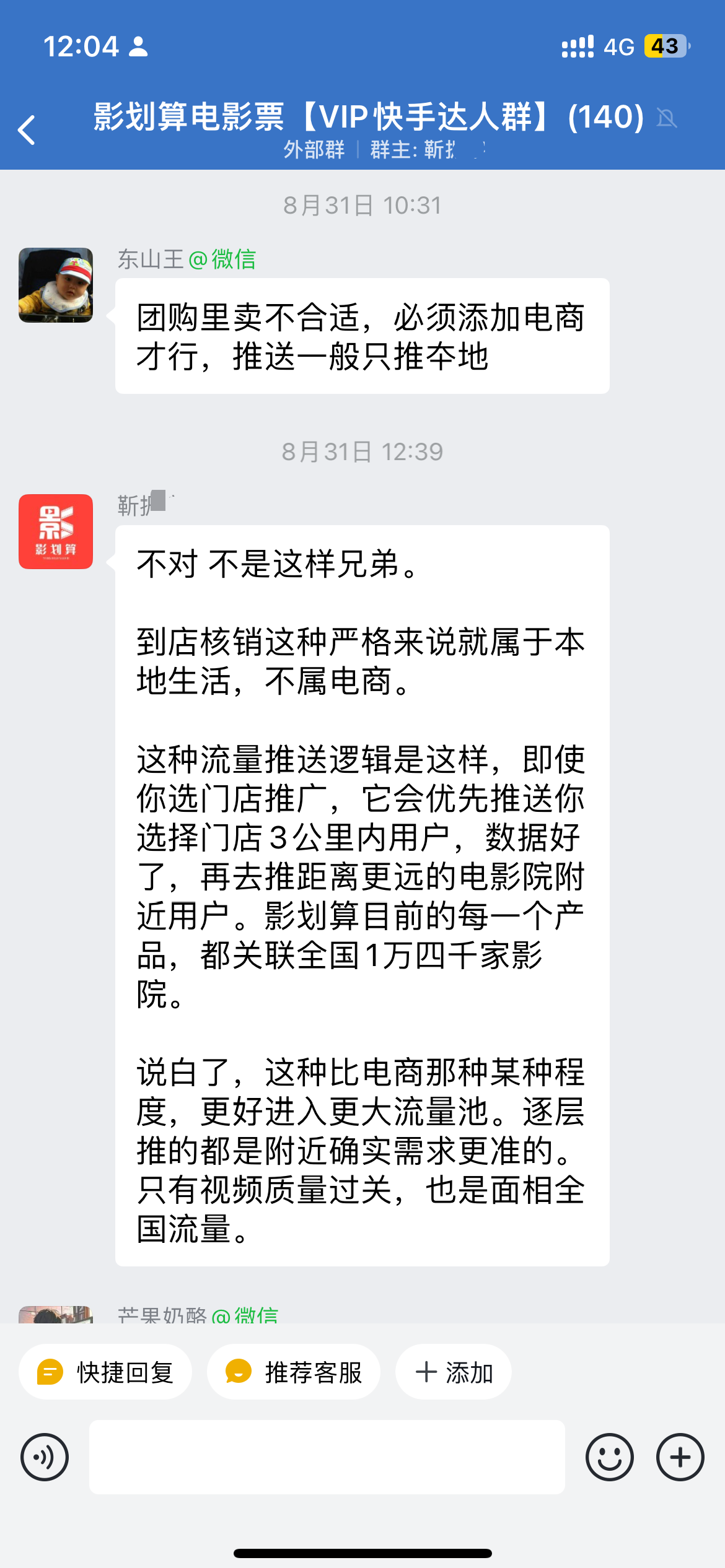Tap the 添加 chip
Image resolution: width=725 pixels, height=1568 pixels.
coord(454,1372)
